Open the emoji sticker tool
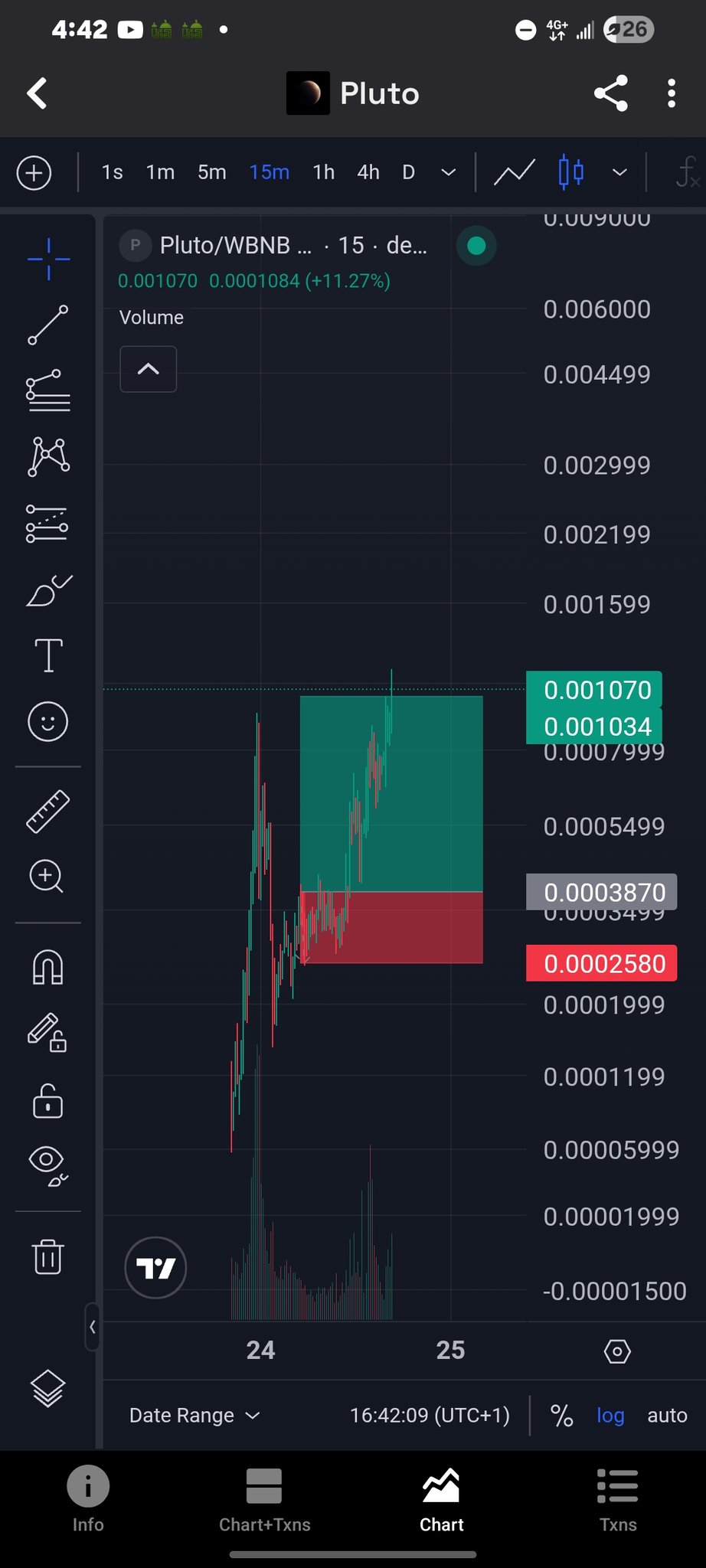 pyautogui.click(x=48, y=721)
